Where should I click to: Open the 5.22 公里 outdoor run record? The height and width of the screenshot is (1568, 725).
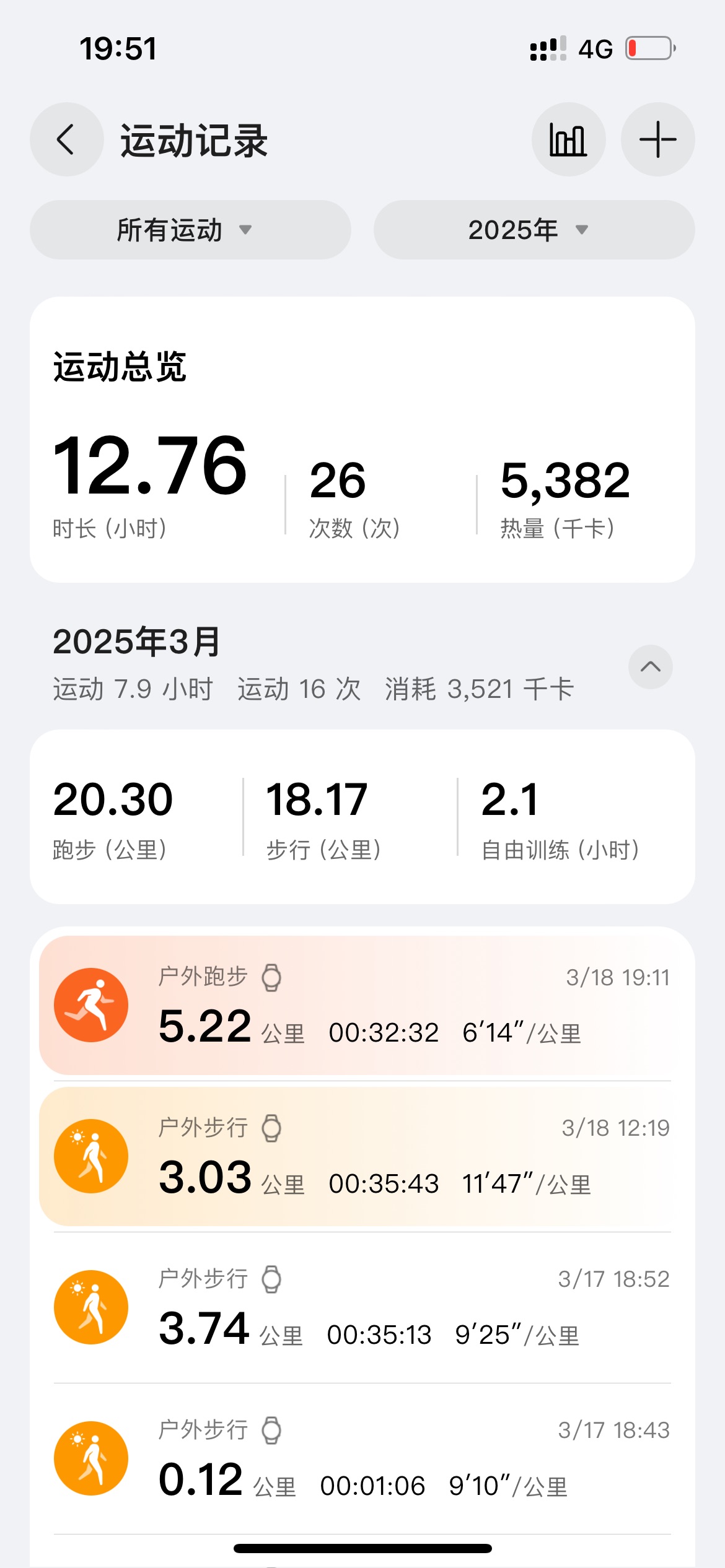click(362, 1005)
